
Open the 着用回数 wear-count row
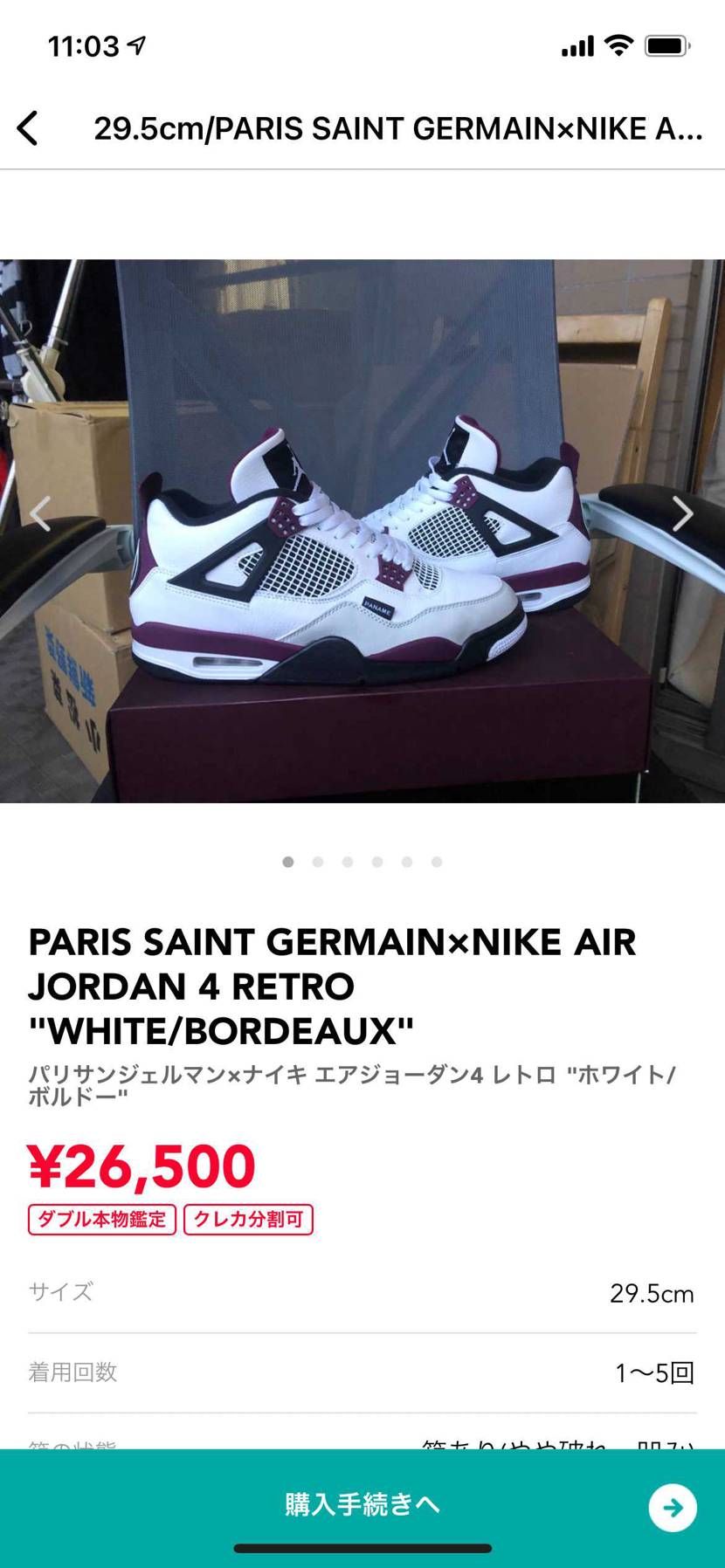click(x=362, y=1372)
